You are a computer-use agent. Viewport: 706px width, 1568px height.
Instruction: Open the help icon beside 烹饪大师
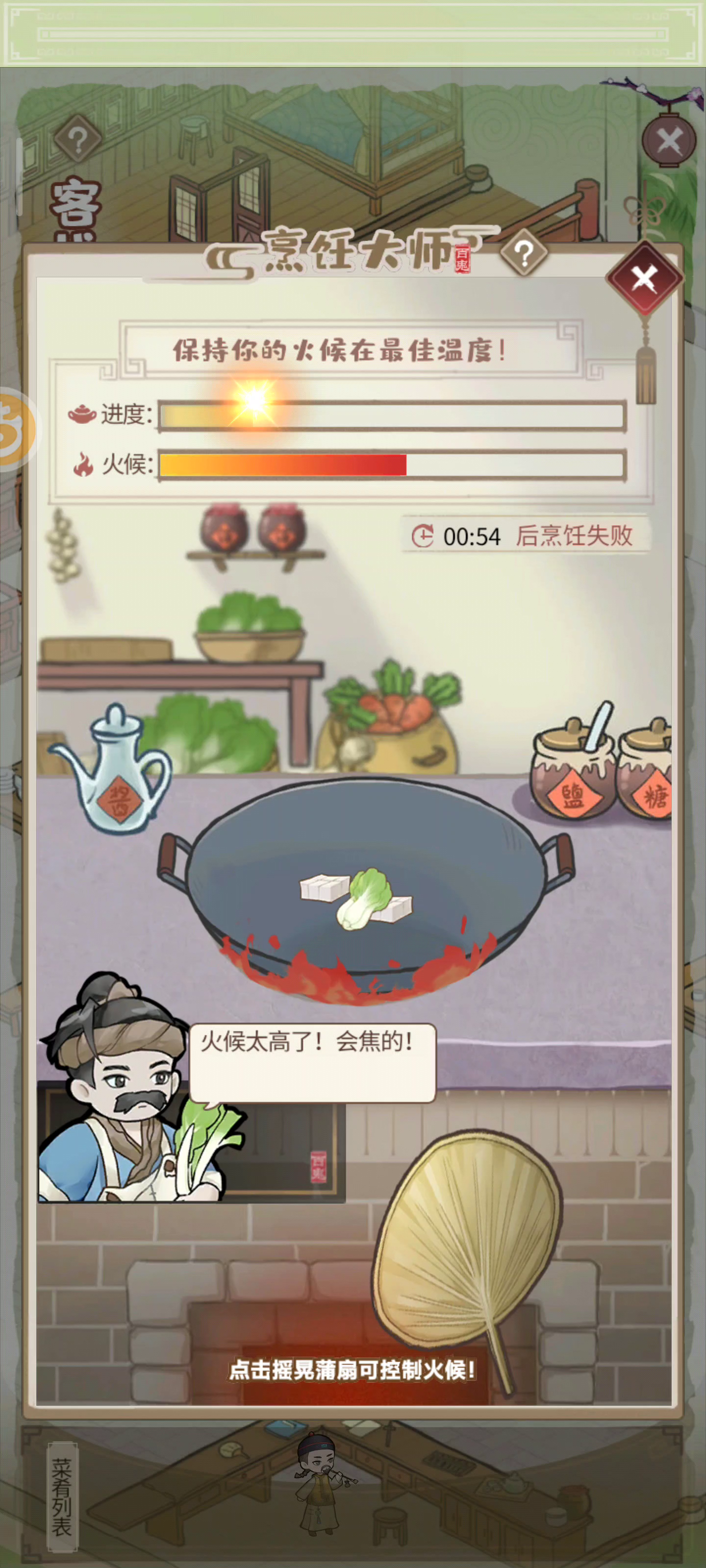[x=524, y=252]
